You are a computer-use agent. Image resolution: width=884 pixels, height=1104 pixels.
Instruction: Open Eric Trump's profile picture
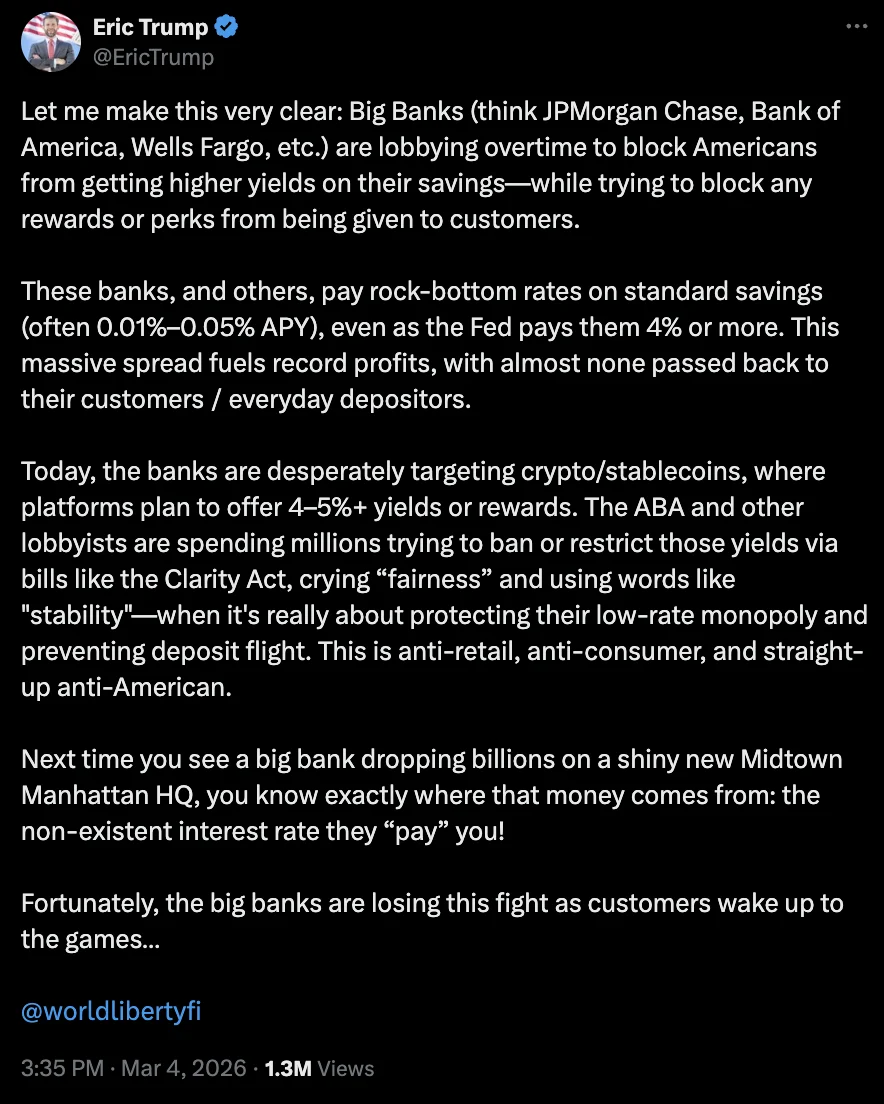pyautogui.click(x=50, y=41)
